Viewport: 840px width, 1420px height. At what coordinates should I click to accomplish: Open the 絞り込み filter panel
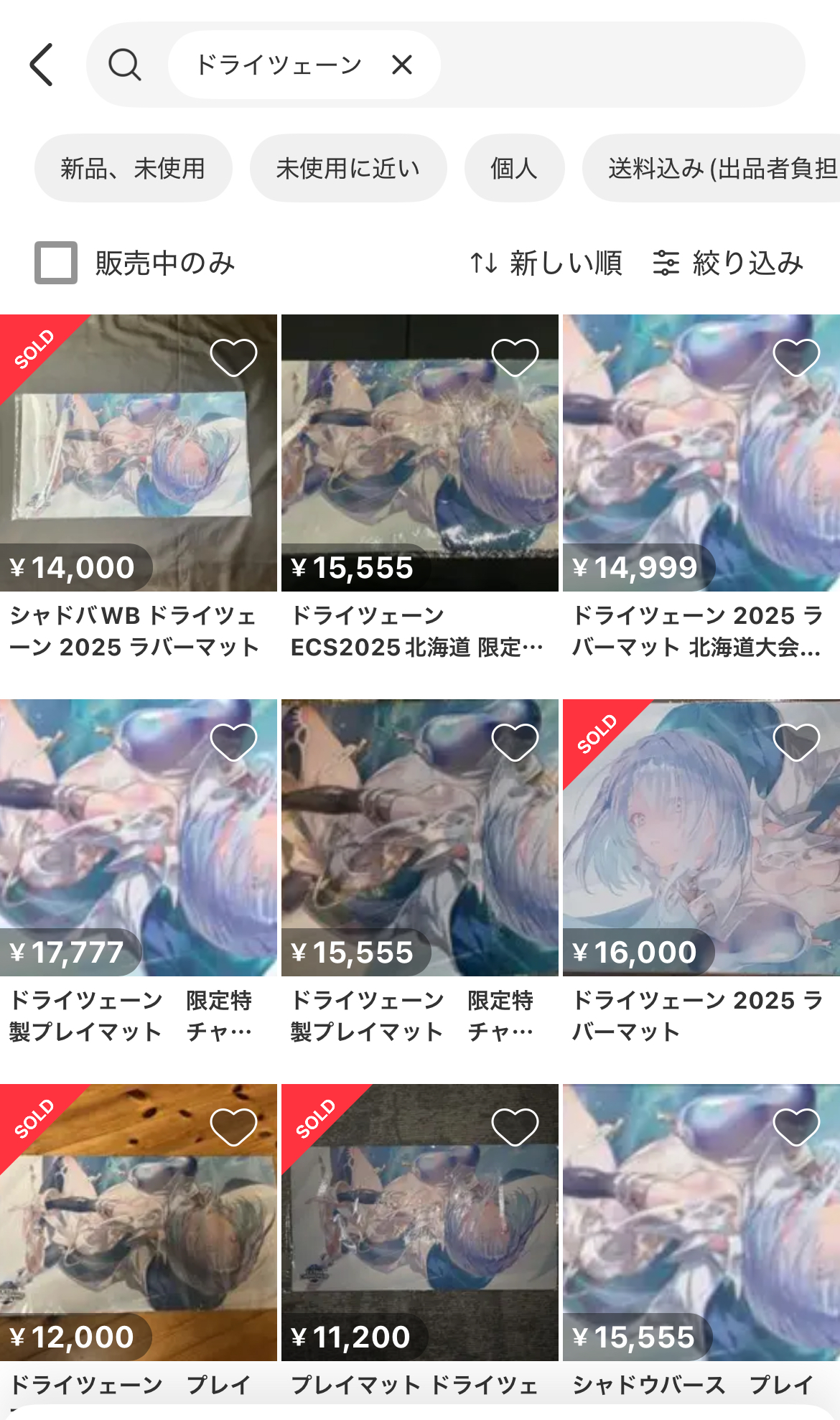[x=728, y=263]
